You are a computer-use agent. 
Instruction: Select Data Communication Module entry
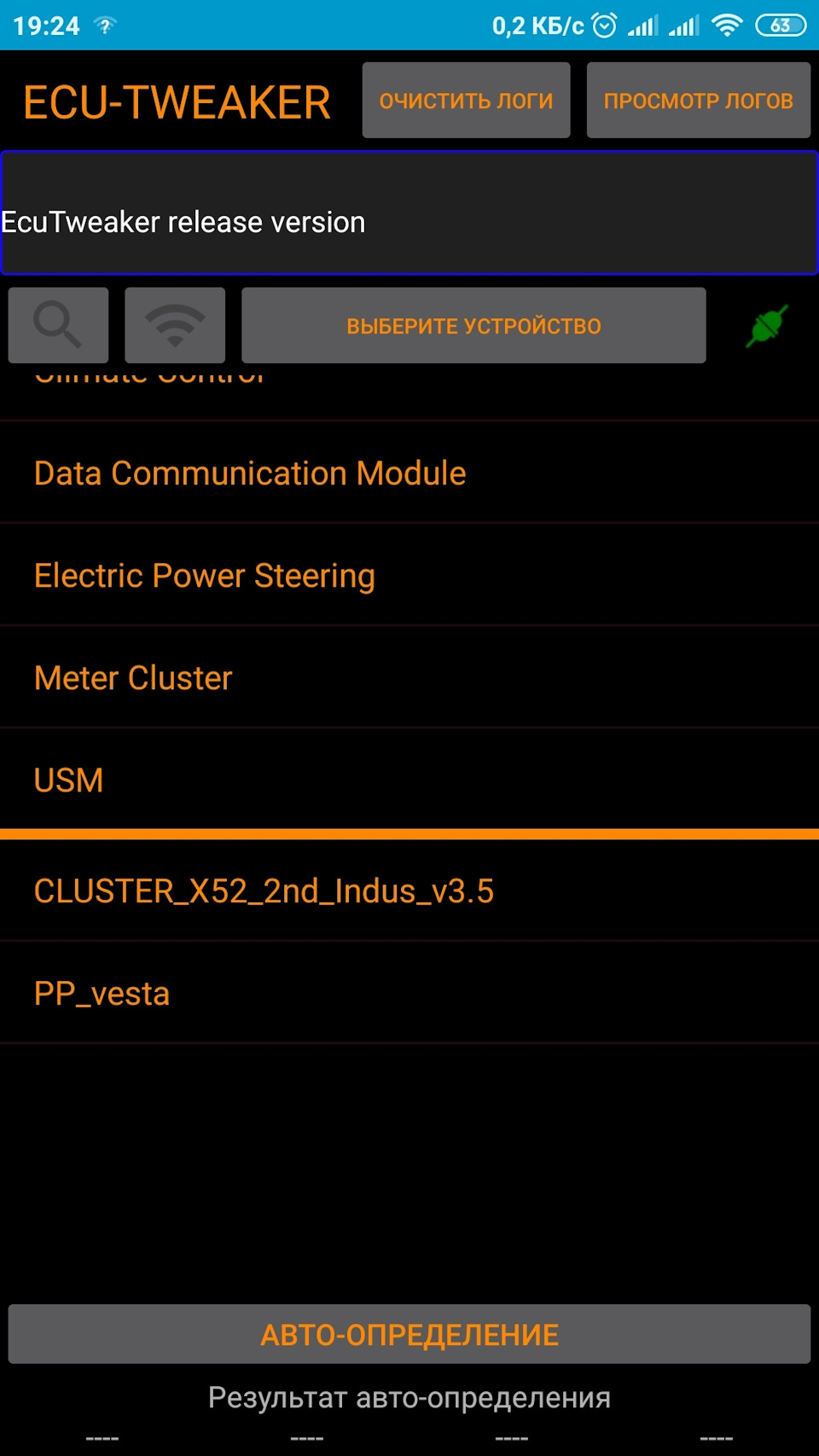pyautogui.click(x=249, y=473)
